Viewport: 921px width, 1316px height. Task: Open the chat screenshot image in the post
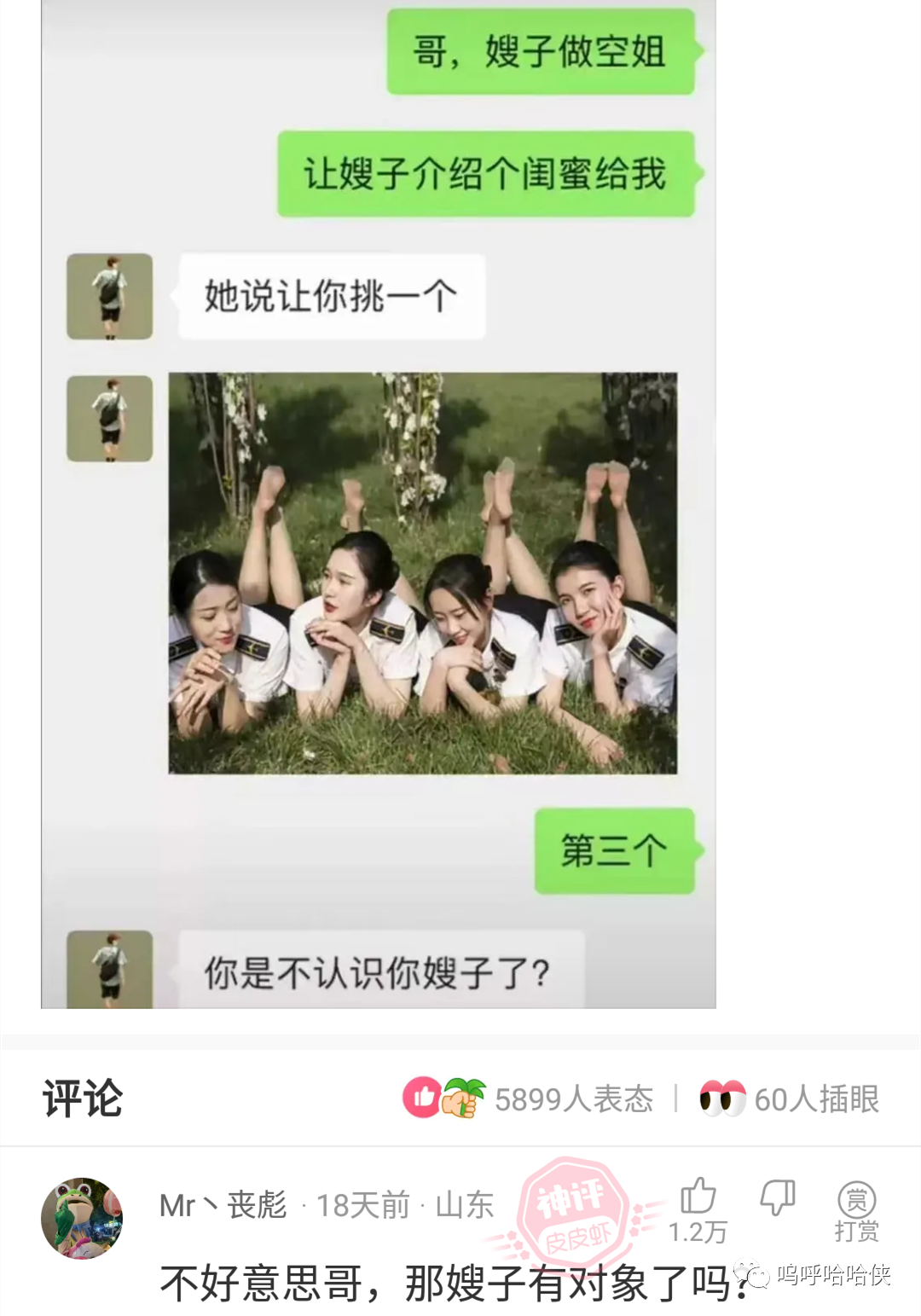tap(379, 503)
